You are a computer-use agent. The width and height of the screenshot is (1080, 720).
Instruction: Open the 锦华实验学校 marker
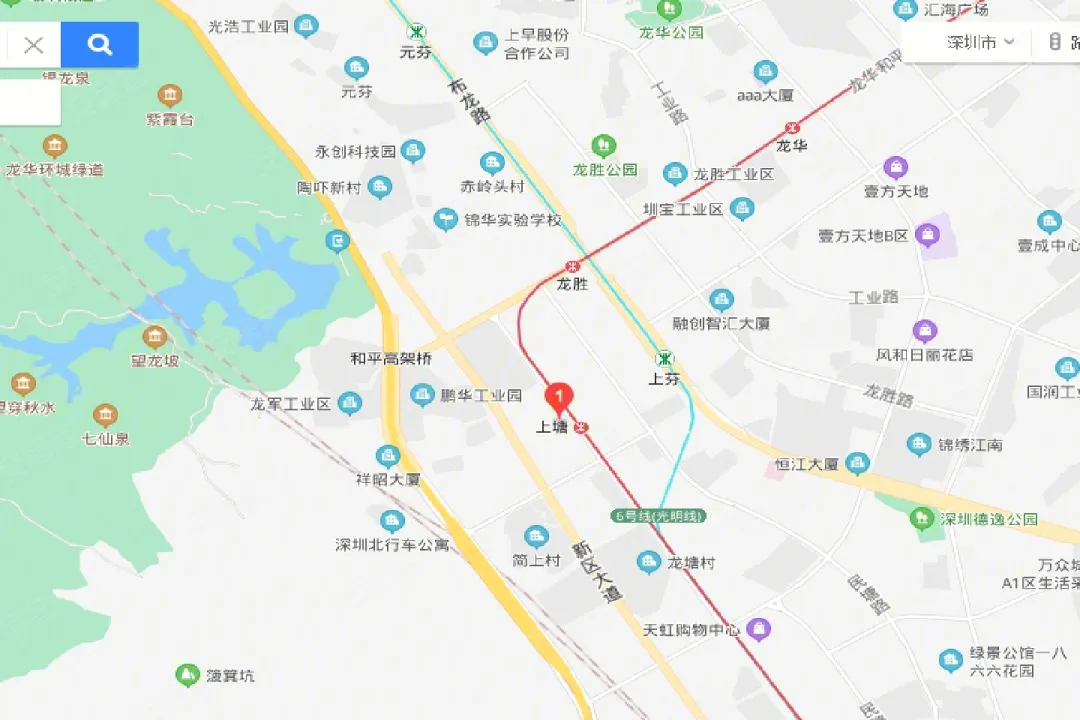click(446, 219)
